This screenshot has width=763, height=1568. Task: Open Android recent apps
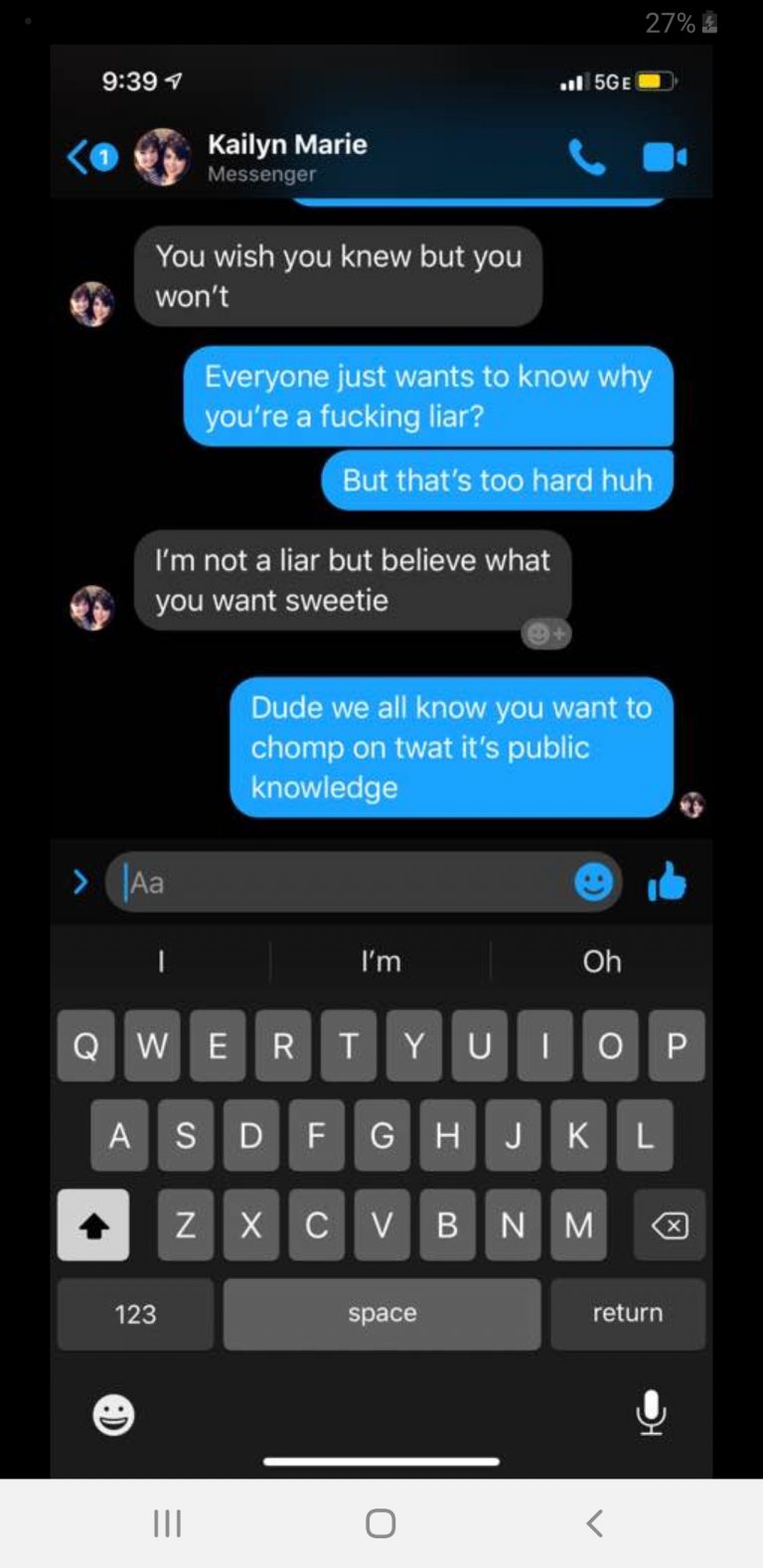(x=167, y=1523)
